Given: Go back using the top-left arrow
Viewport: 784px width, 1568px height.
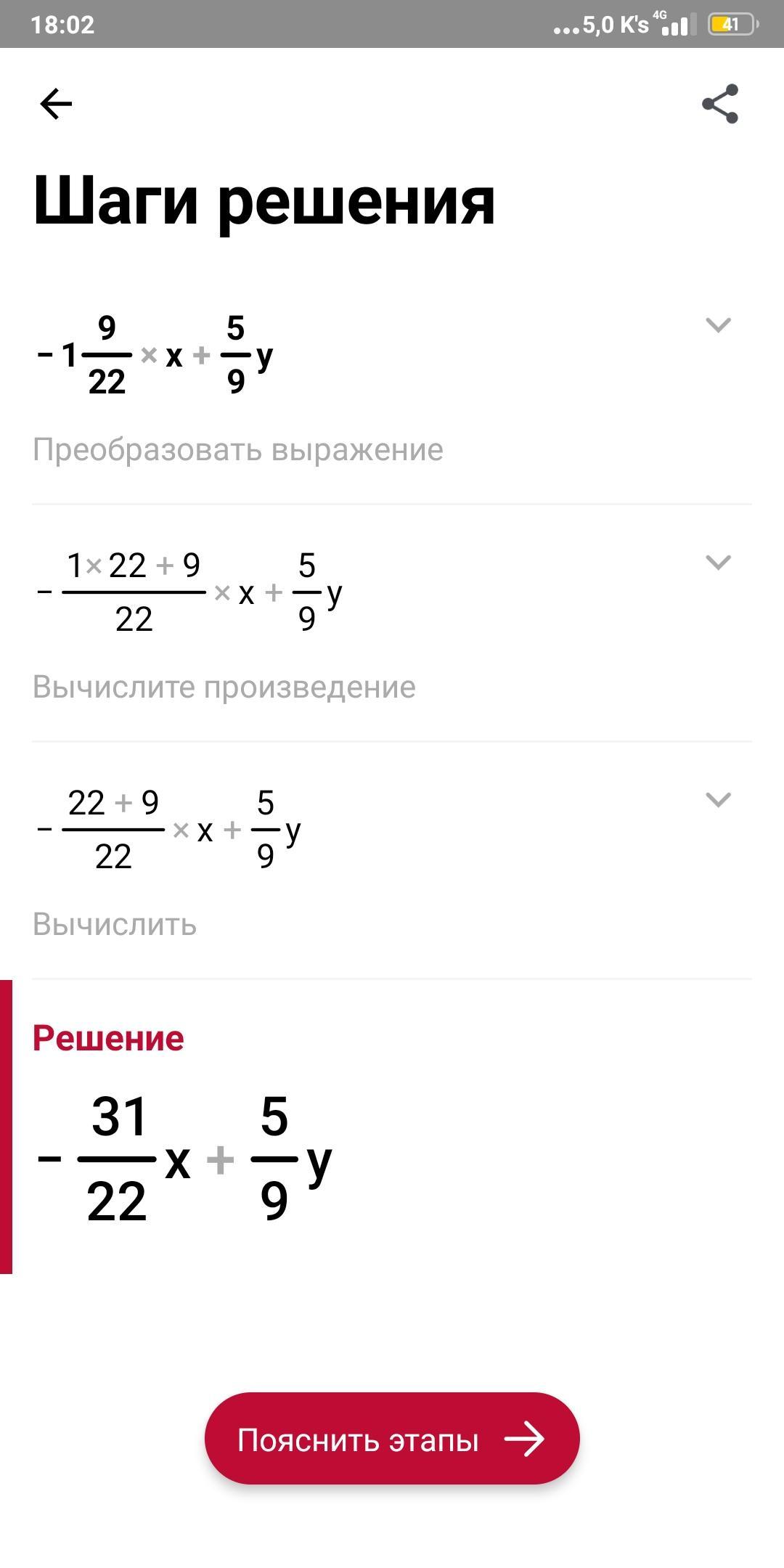Looking at the screenshot, I should (56, 104).
